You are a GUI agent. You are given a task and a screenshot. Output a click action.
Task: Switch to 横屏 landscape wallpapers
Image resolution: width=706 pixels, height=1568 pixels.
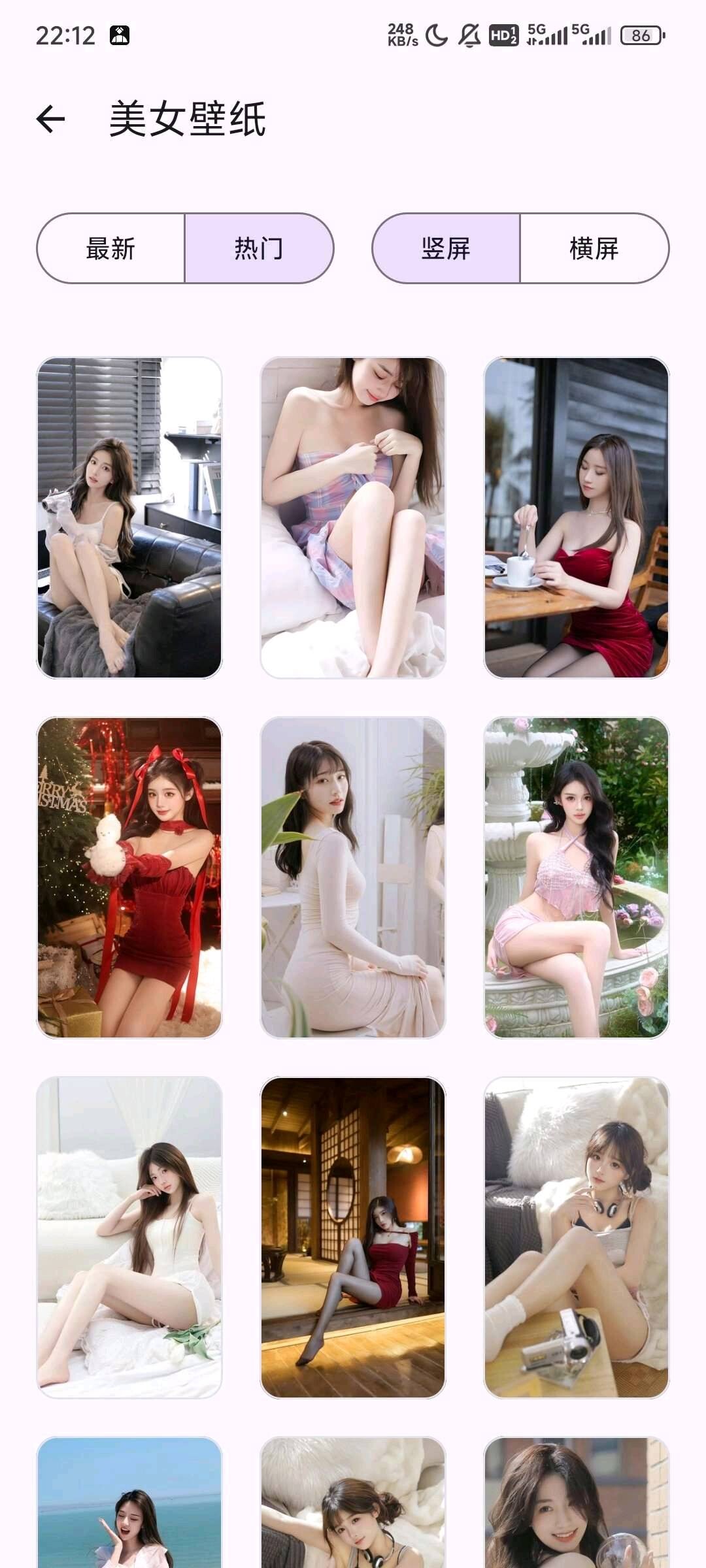pyautogui.click(x=594, y=248)
